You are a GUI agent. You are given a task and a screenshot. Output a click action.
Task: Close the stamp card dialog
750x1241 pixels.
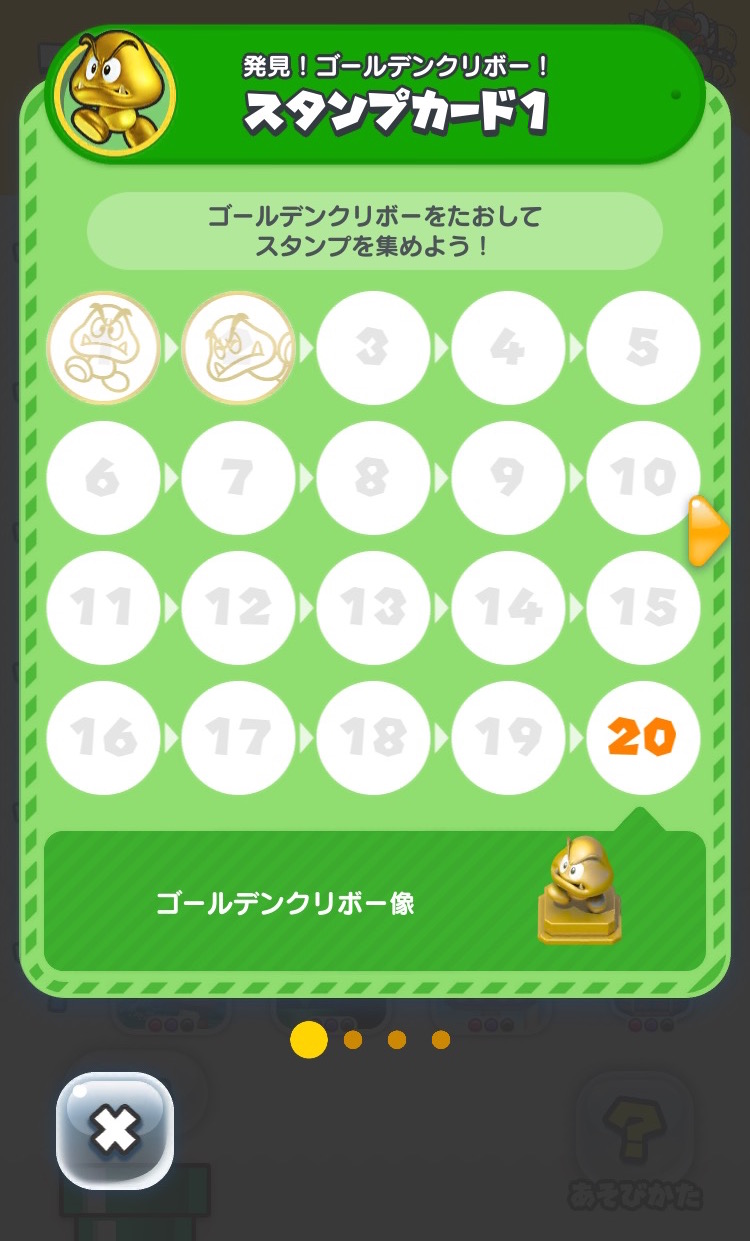115,1130
